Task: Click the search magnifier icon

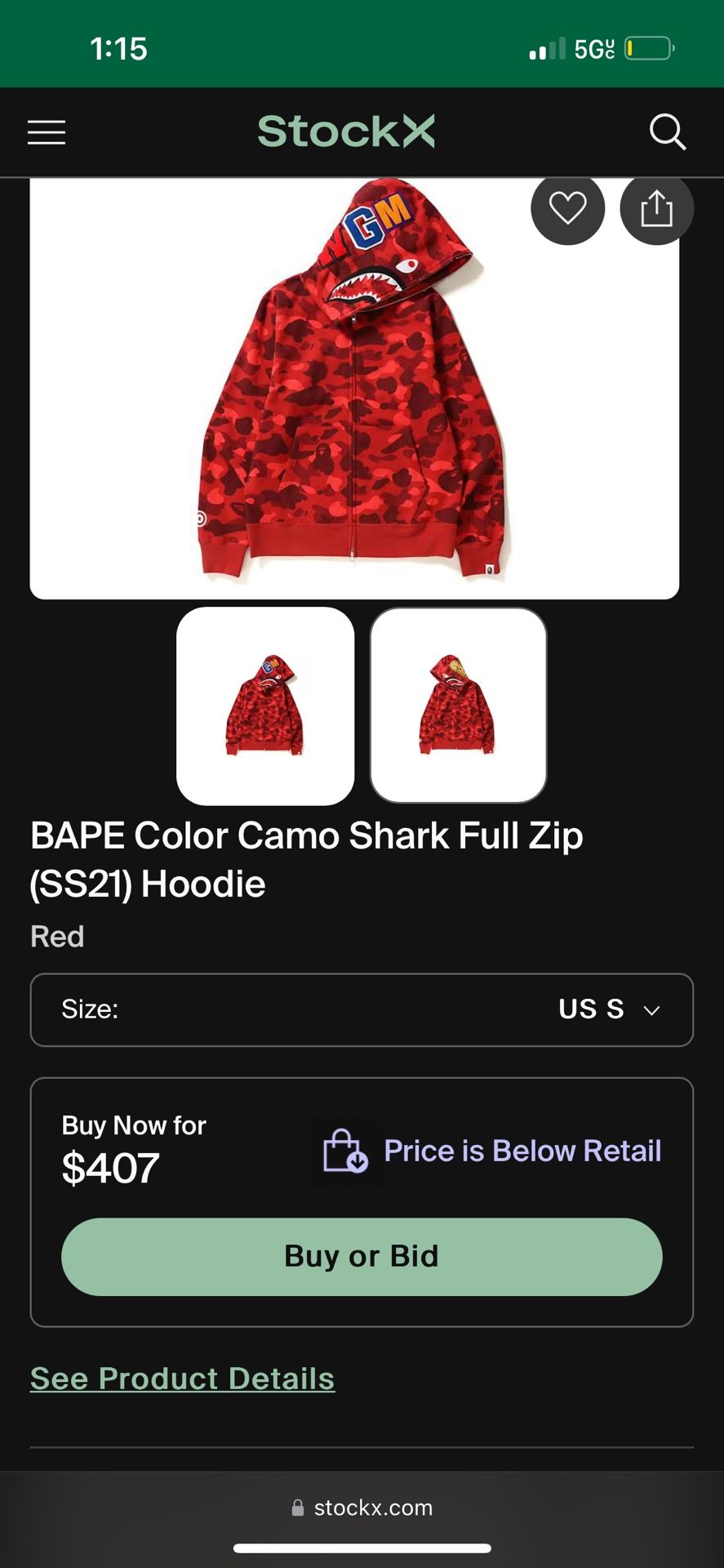Action: 668,132
